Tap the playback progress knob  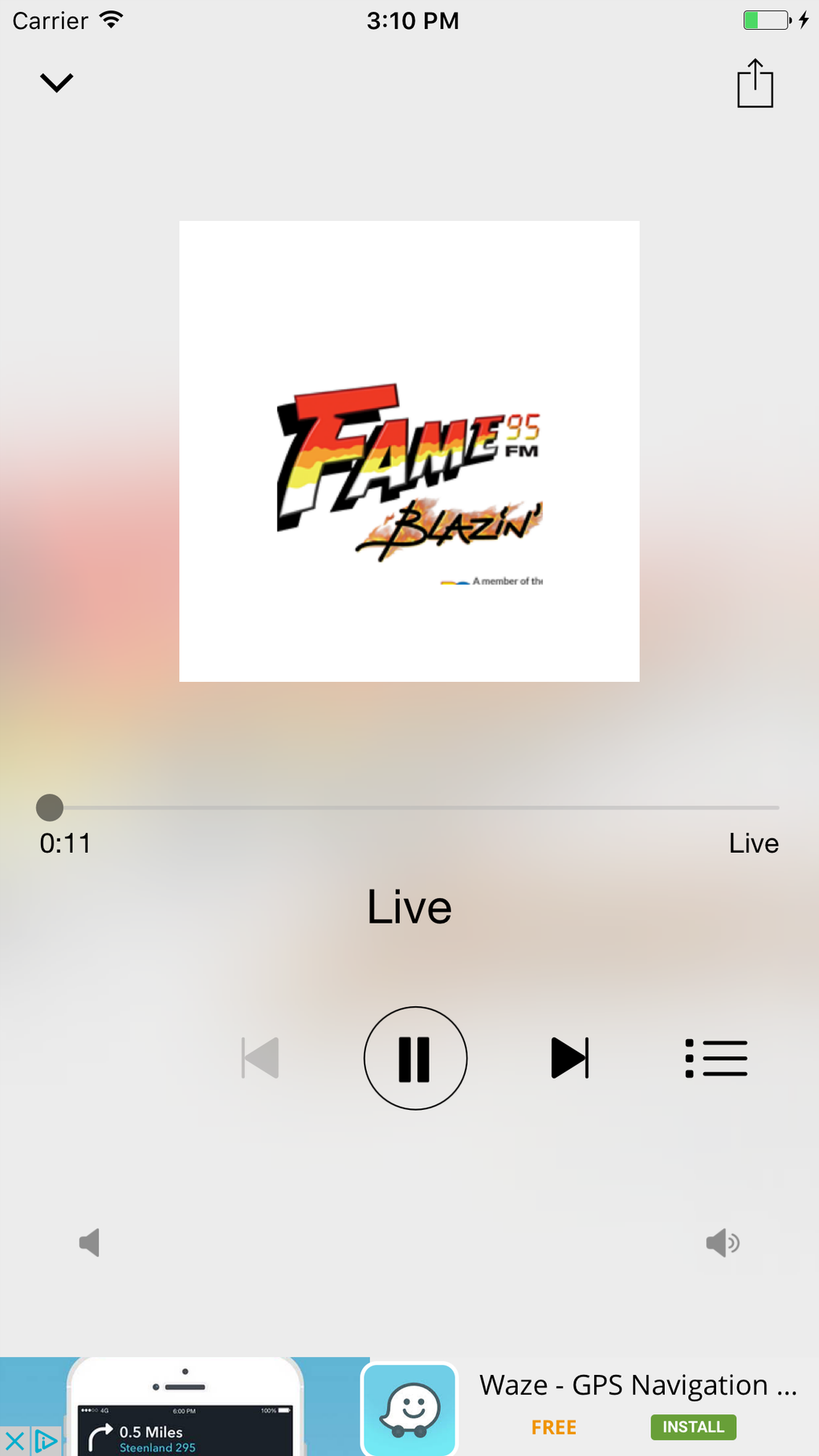point(50,807)
